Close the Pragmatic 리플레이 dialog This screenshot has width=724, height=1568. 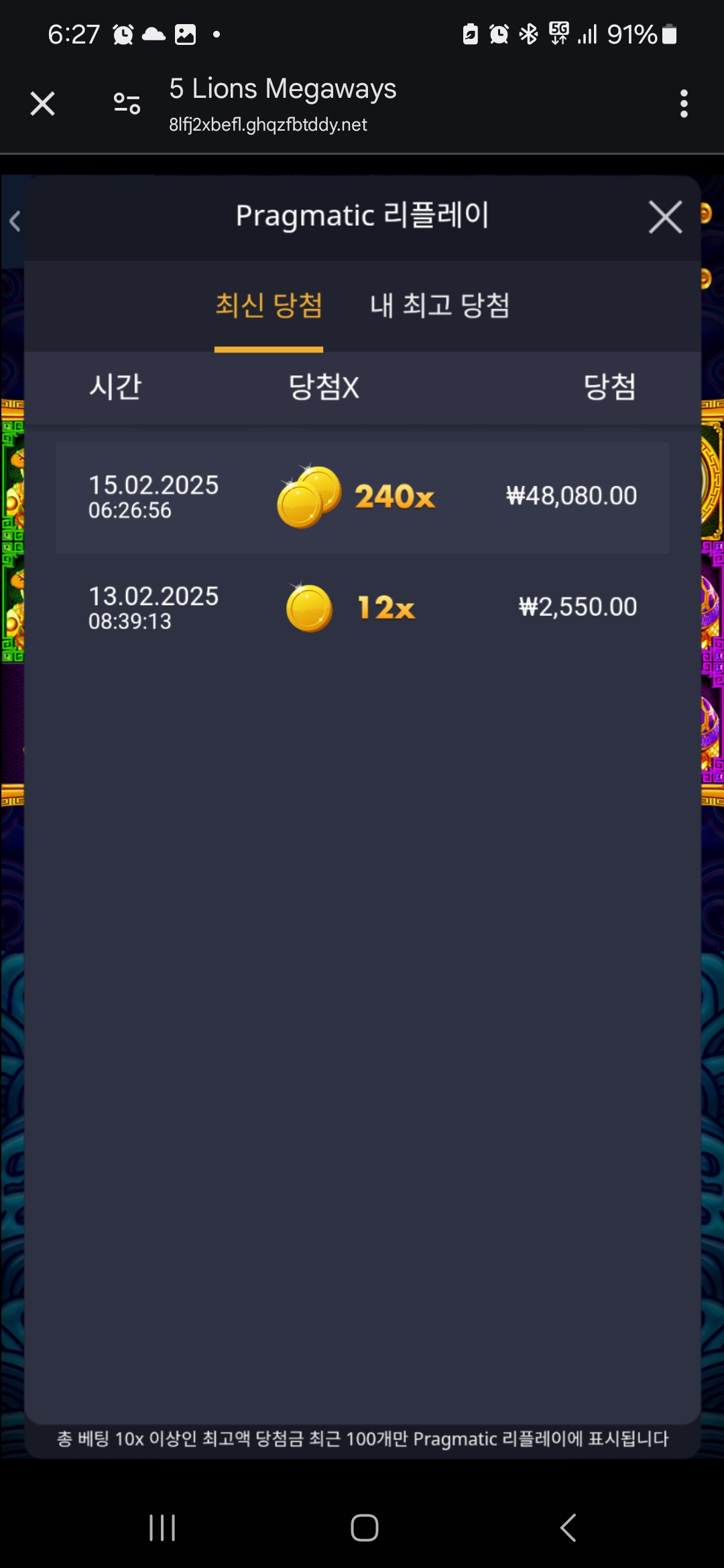665,217
